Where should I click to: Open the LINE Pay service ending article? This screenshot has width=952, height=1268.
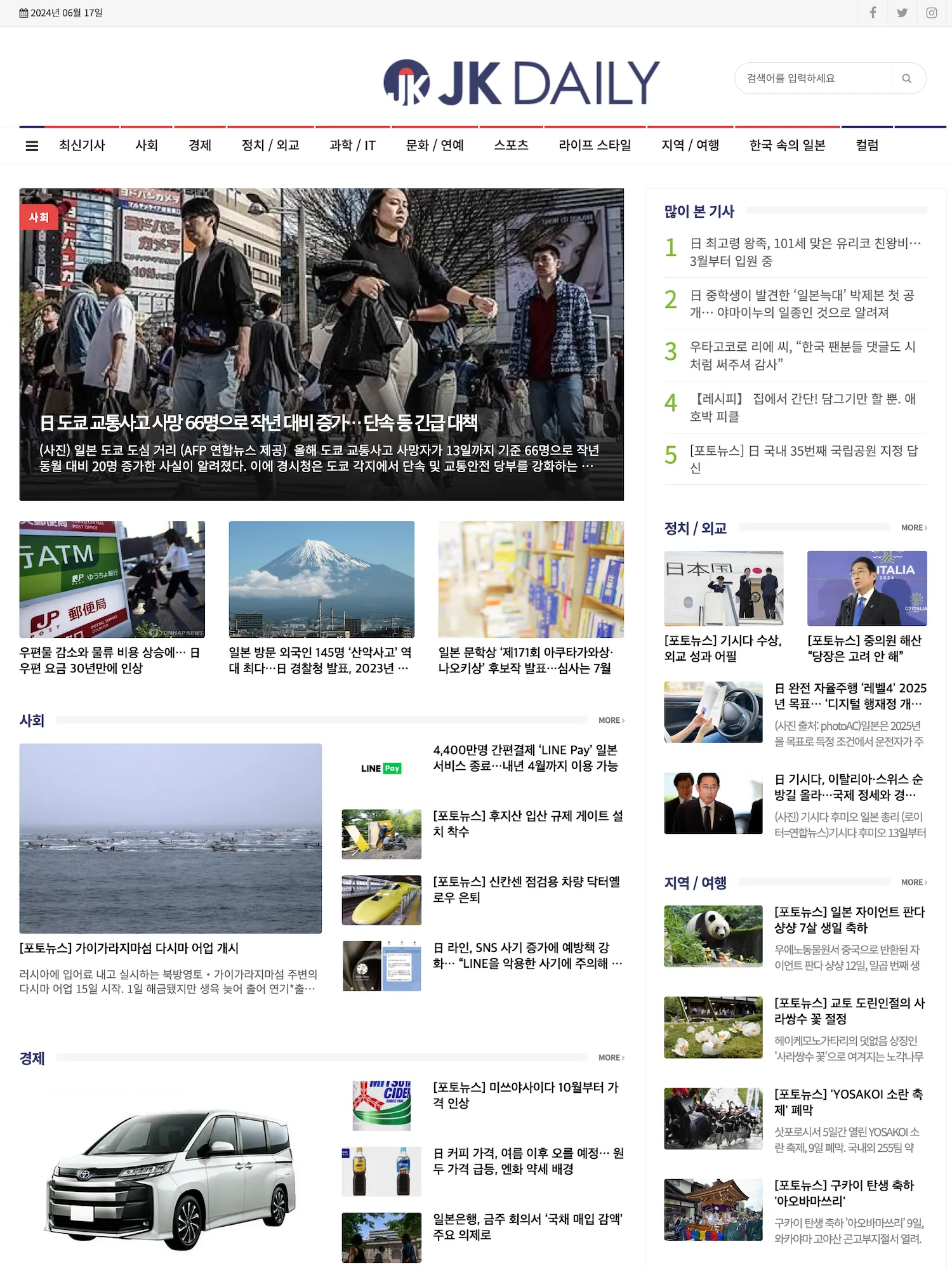click(x=525, y=758)
